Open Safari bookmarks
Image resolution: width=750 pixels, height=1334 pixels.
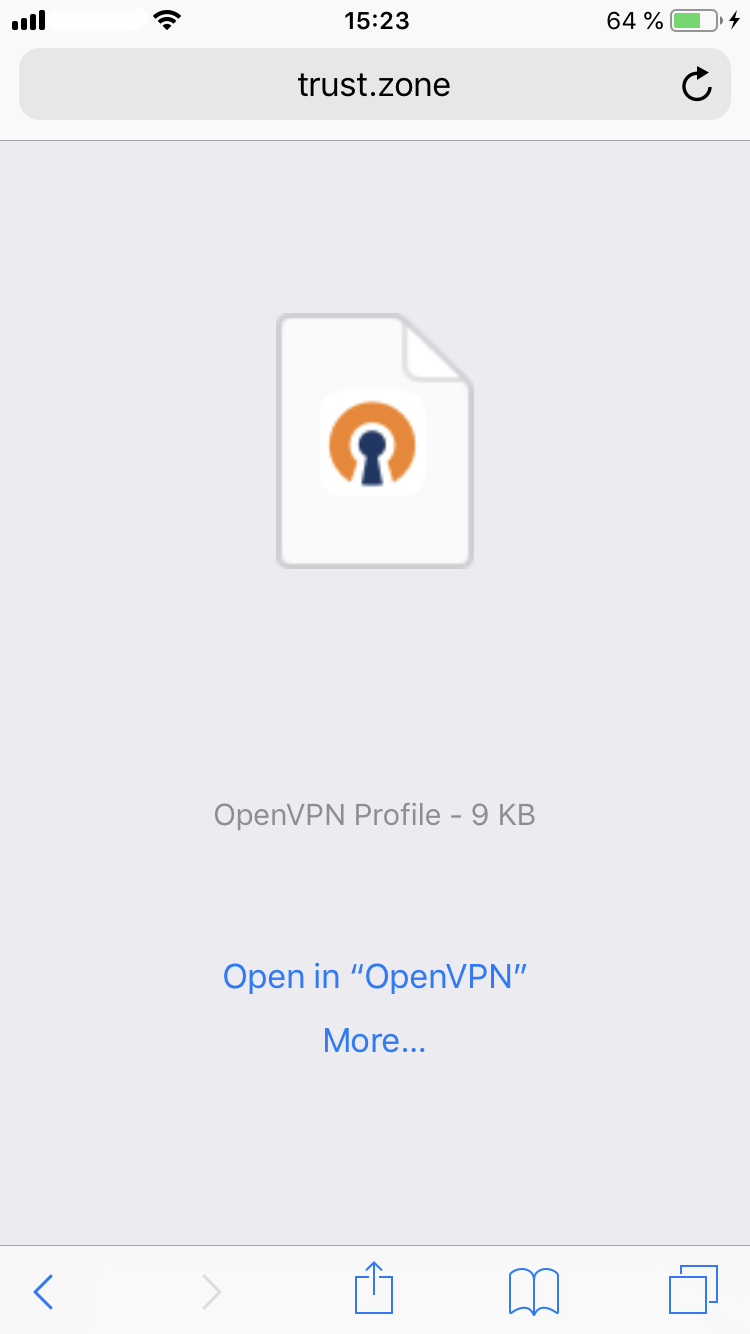click(534, 1291)
